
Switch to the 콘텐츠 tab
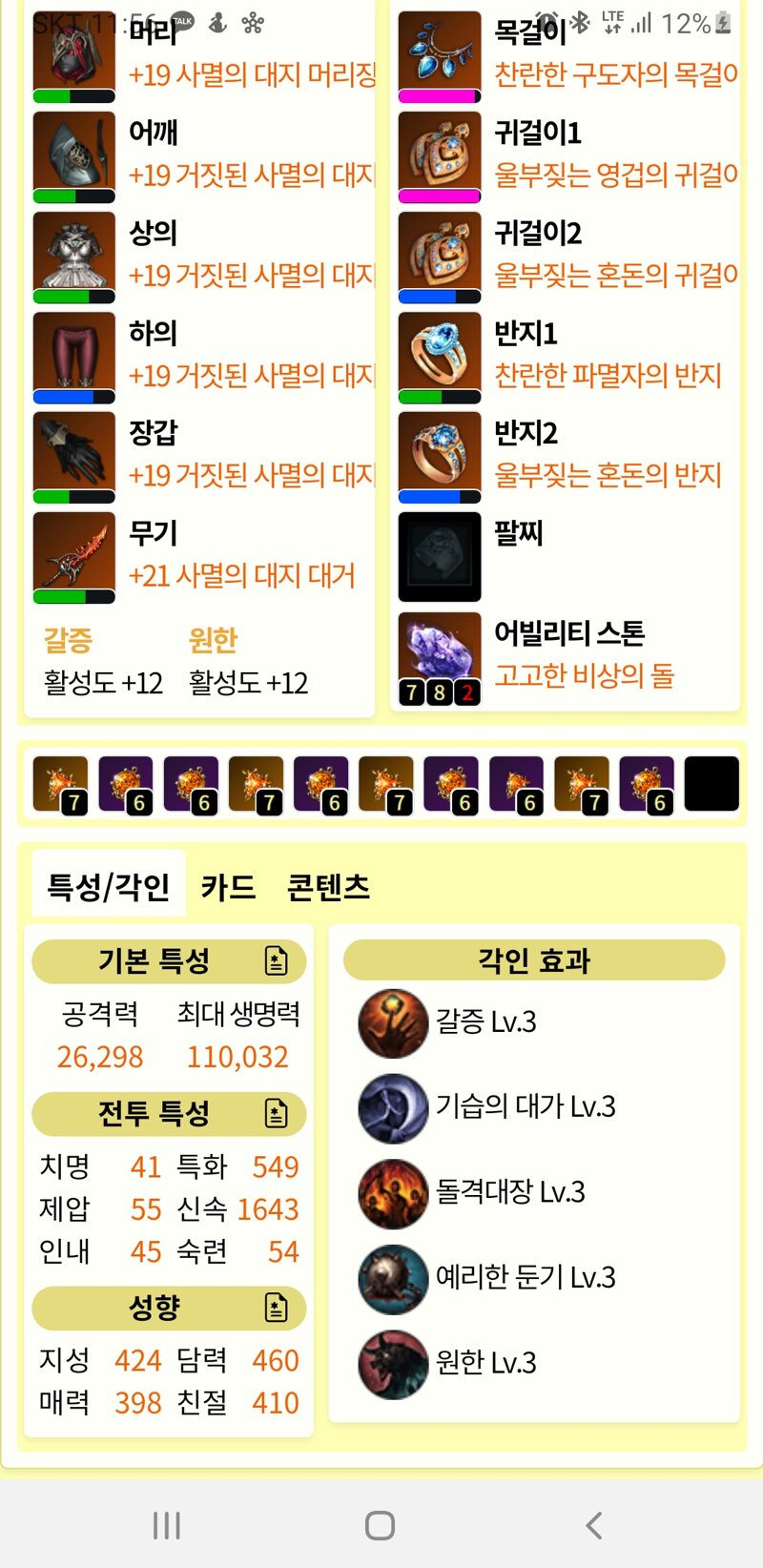tap(328, 887)
